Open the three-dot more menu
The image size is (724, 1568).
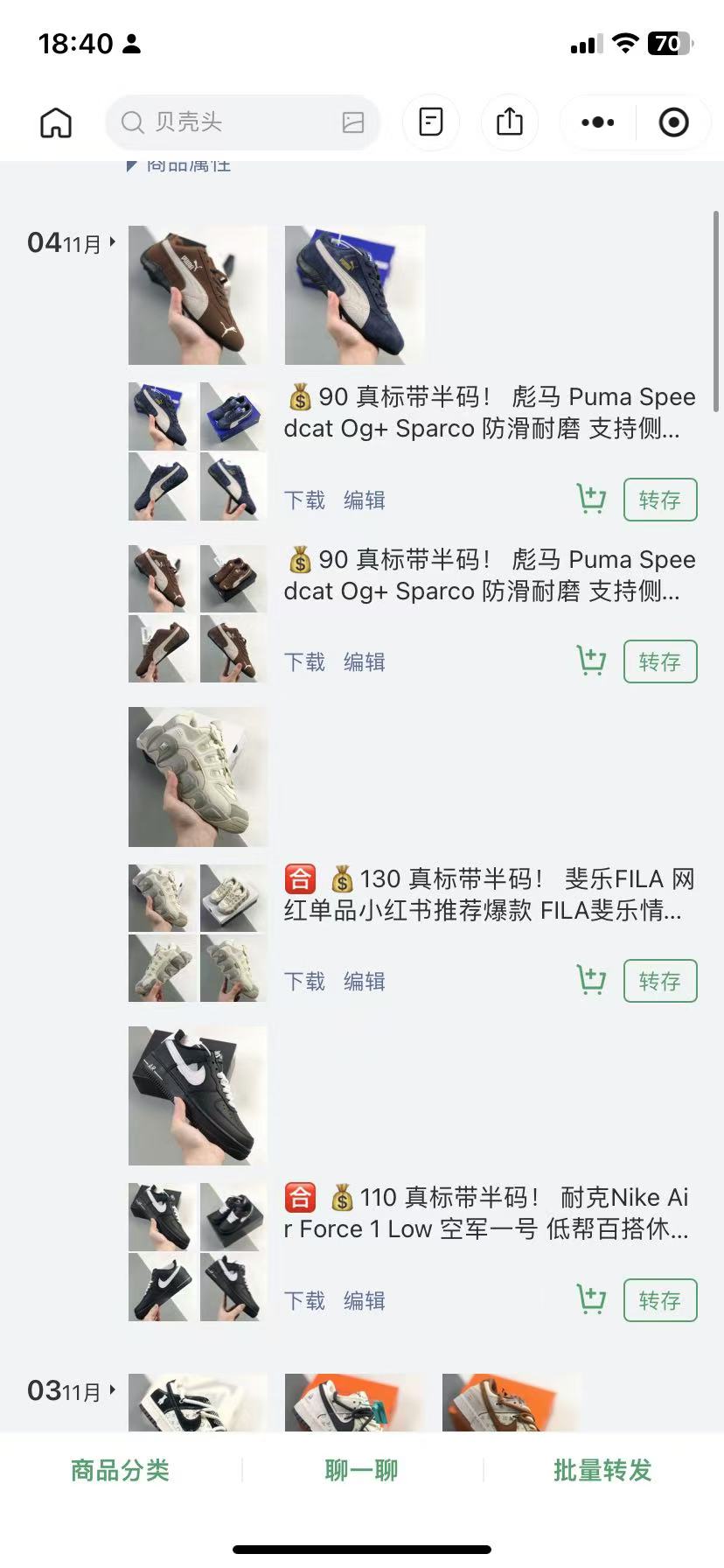point(598,122)
